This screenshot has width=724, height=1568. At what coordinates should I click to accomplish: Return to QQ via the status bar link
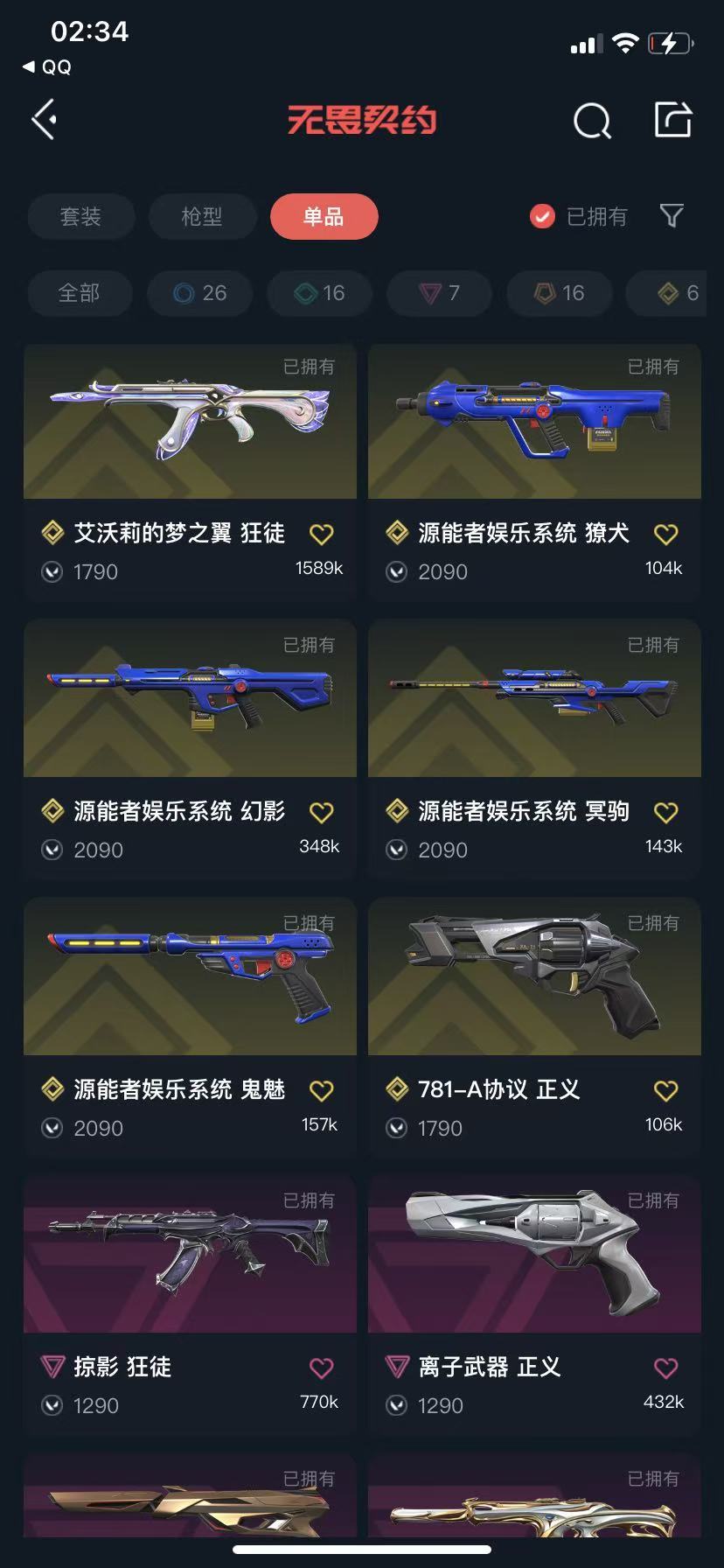[x=47, y=67]
